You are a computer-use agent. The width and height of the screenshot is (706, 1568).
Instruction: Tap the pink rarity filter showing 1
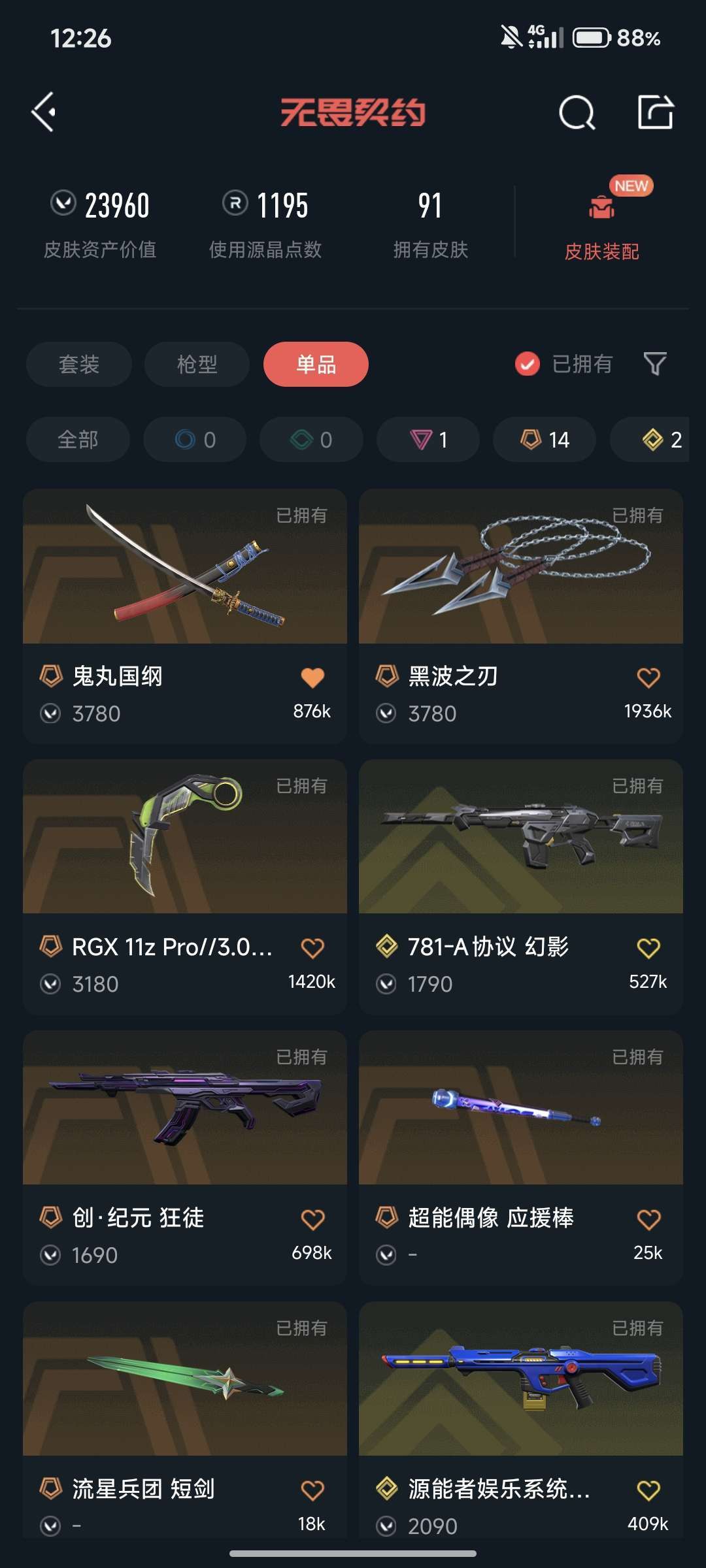pos(428,440)
